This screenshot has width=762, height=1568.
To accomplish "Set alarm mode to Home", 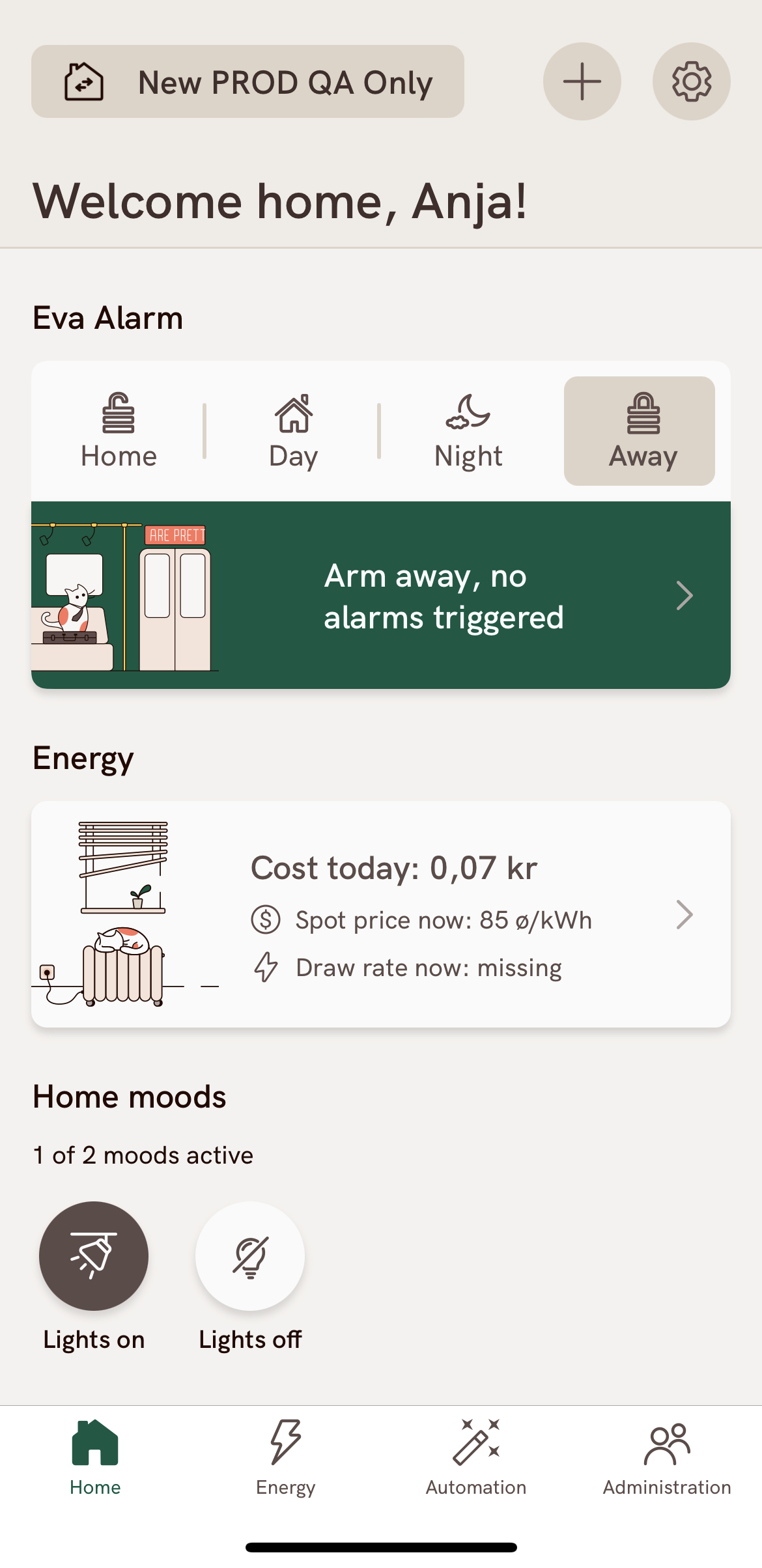I will coord(119,430).
